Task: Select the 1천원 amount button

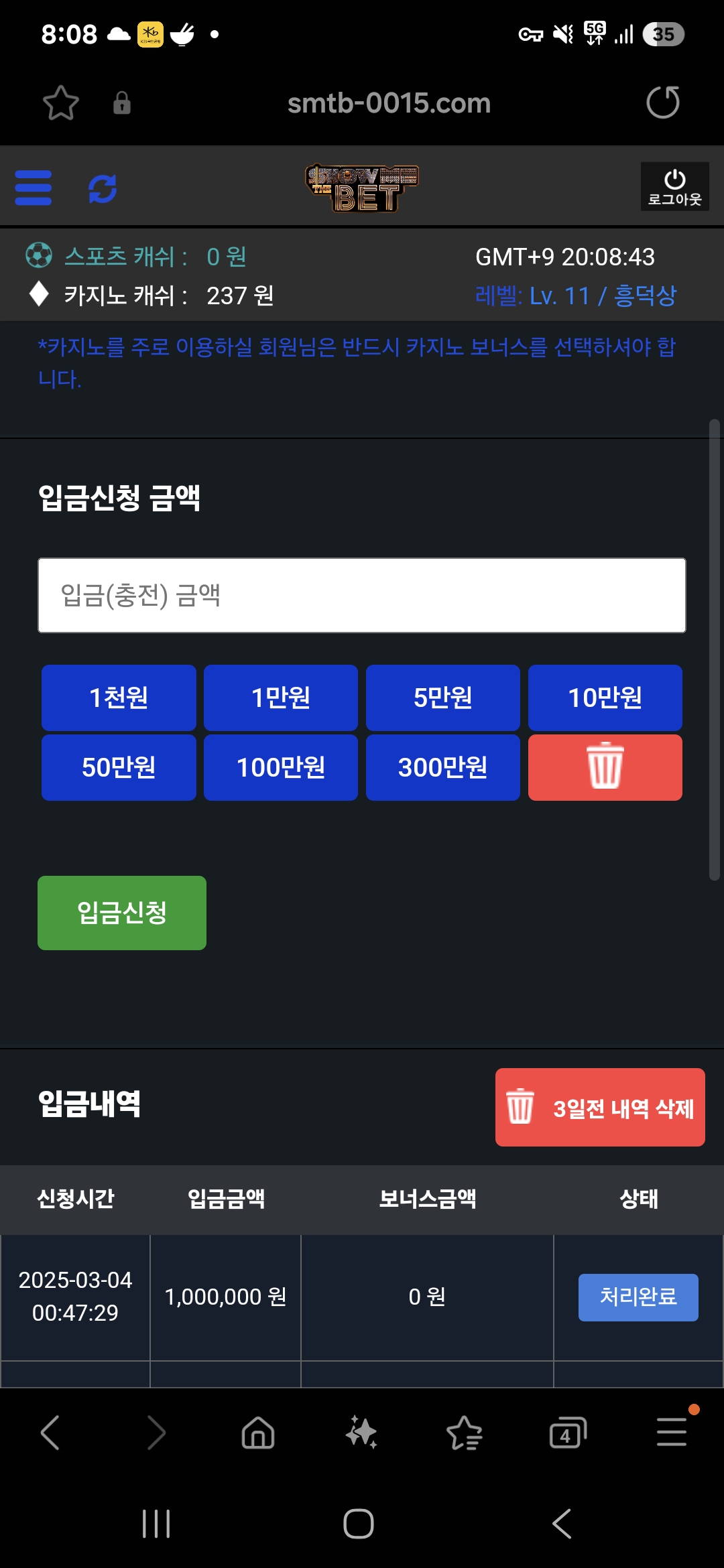Action: tap(119, 698)
